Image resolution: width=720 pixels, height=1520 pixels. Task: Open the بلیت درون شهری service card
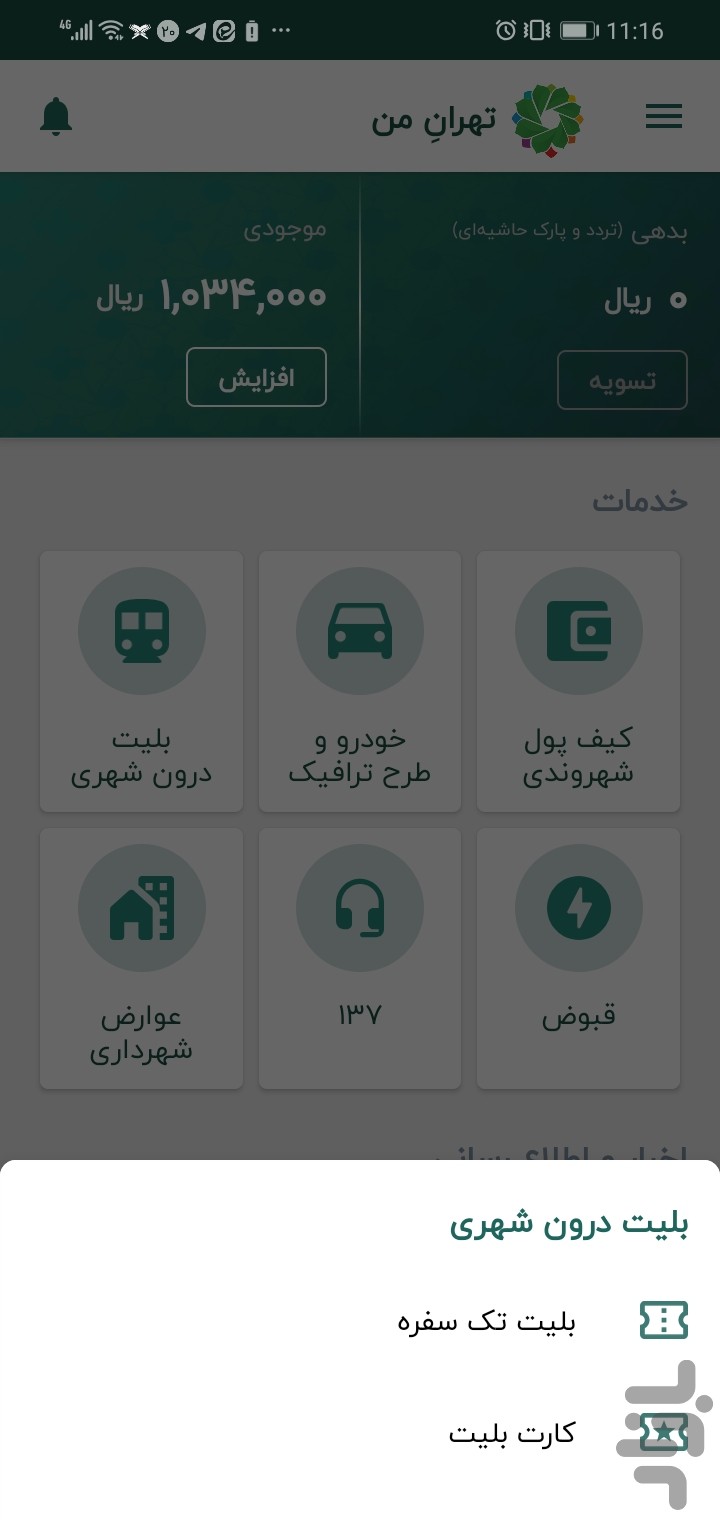[x=141, y=681]
